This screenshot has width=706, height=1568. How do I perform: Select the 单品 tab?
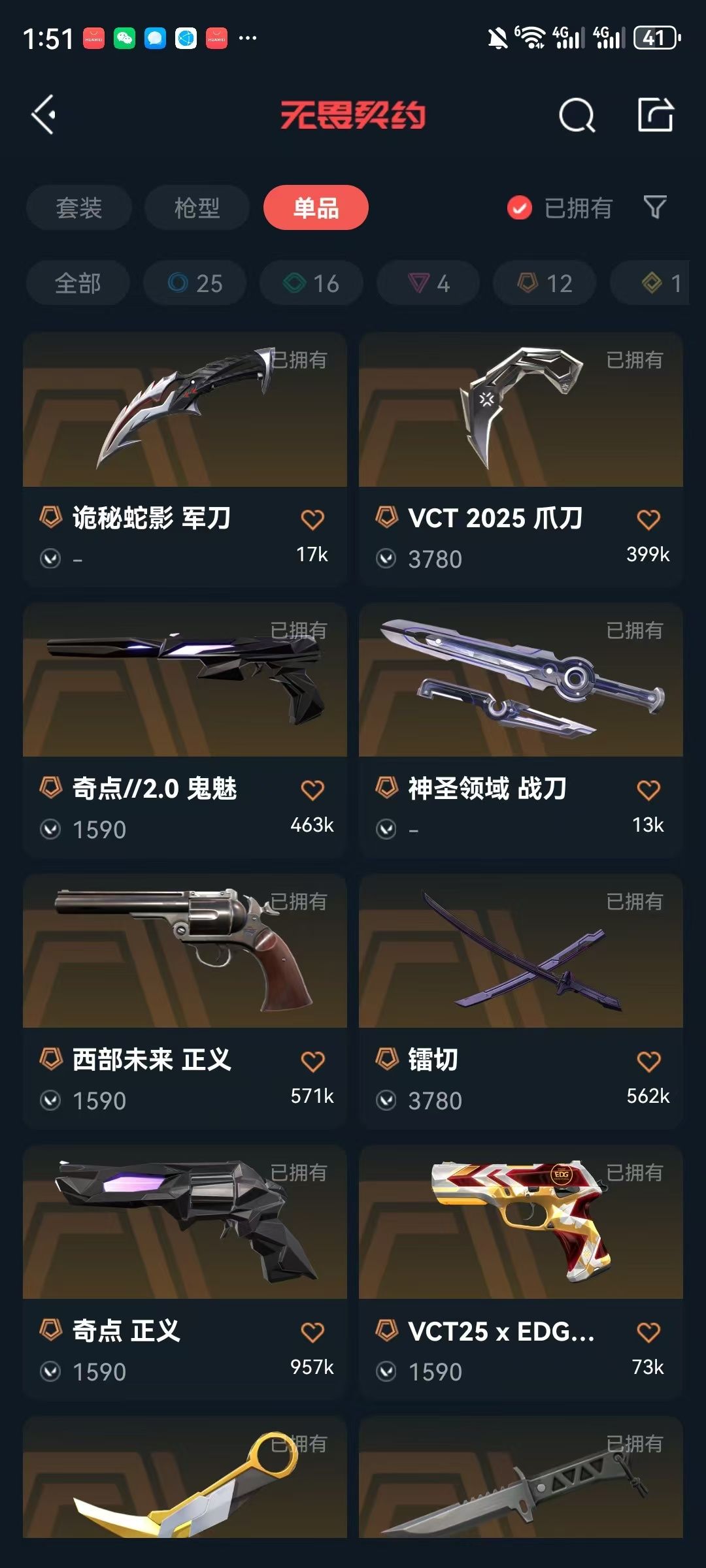[x=316, y=208]
